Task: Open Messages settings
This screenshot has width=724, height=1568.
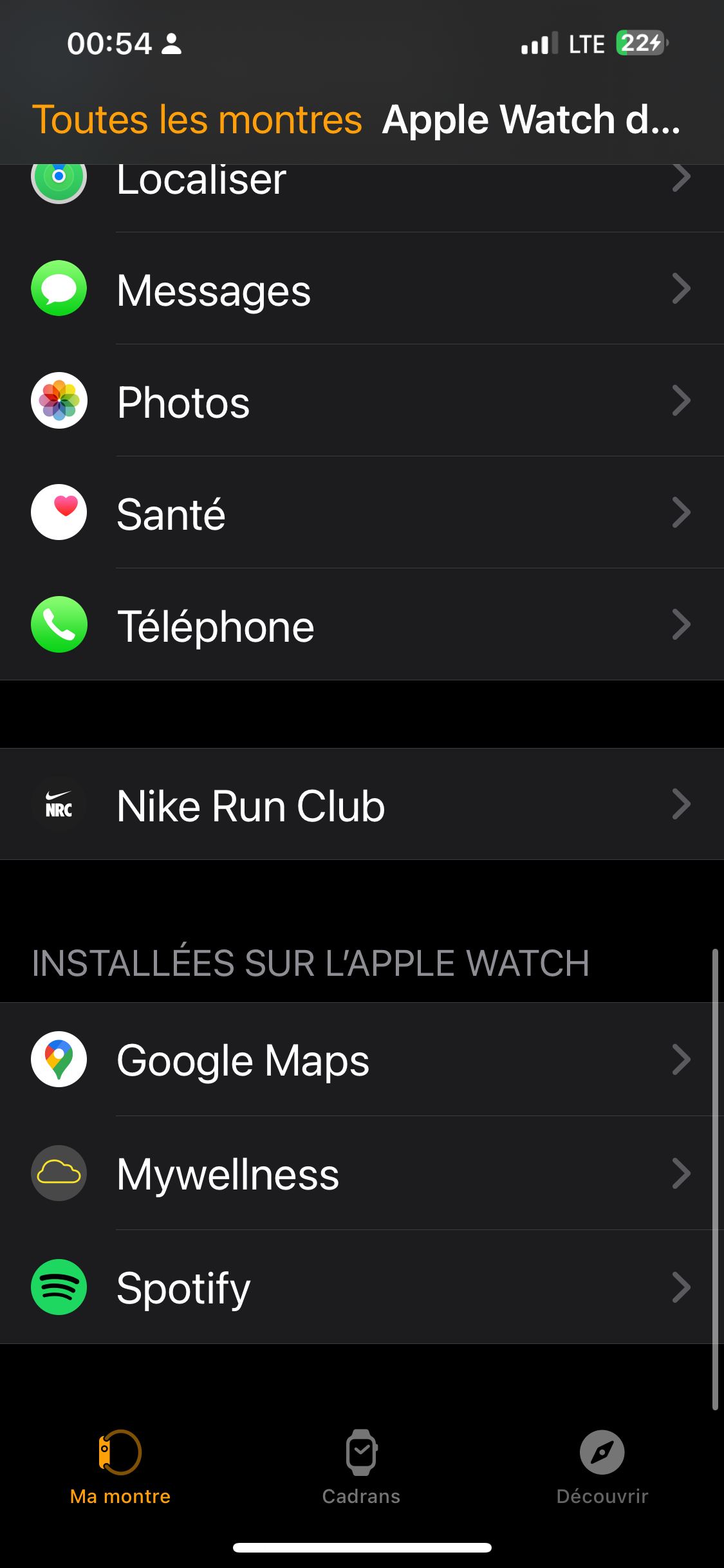Action: tap(360, 289)
